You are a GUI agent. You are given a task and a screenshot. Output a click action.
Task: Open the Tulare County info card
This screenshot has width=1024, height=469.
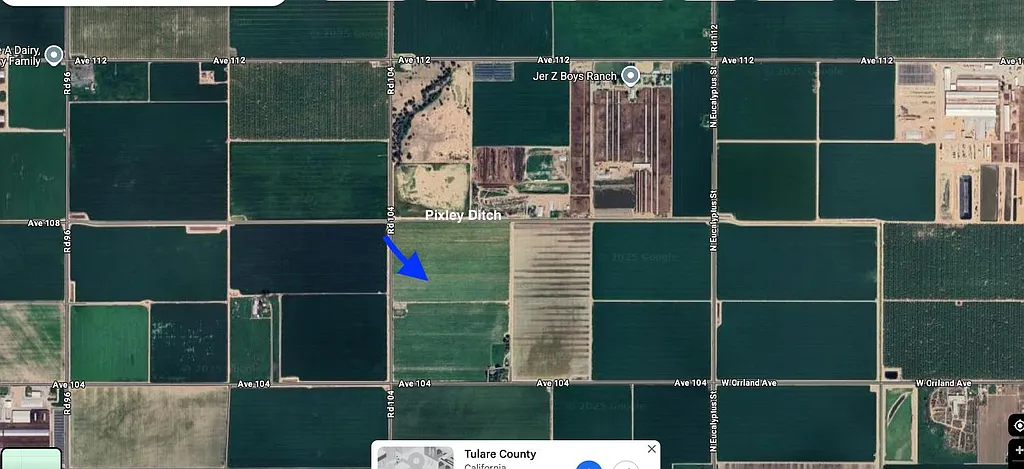[500, 455]
